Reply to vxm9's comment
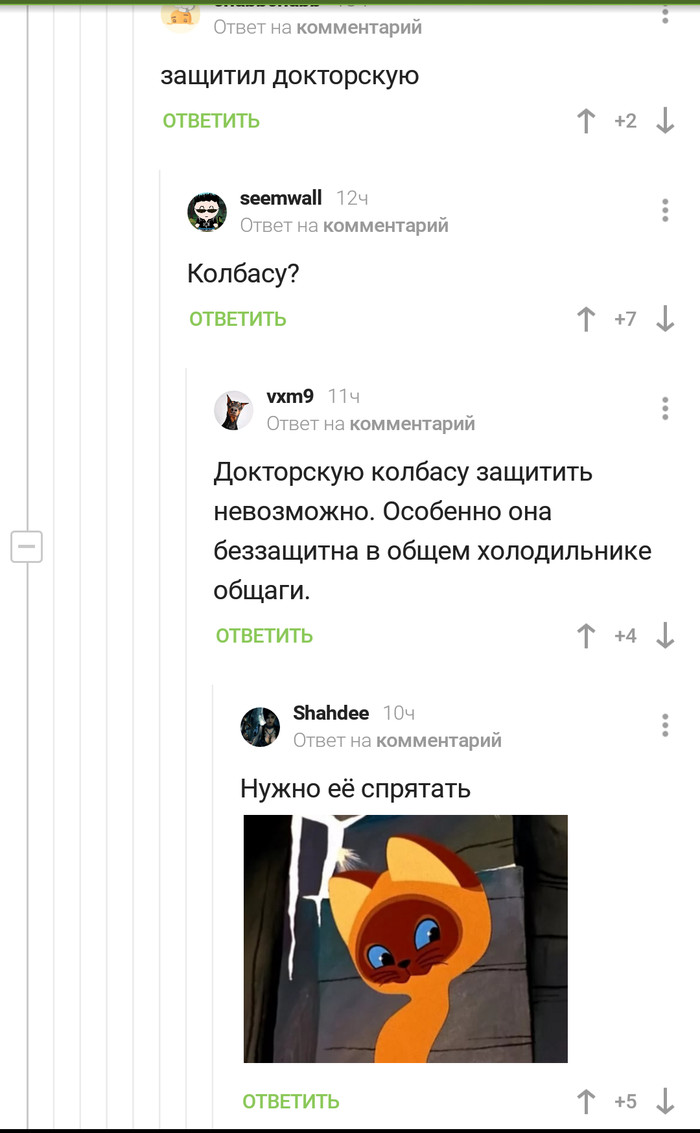 point(264,636)
